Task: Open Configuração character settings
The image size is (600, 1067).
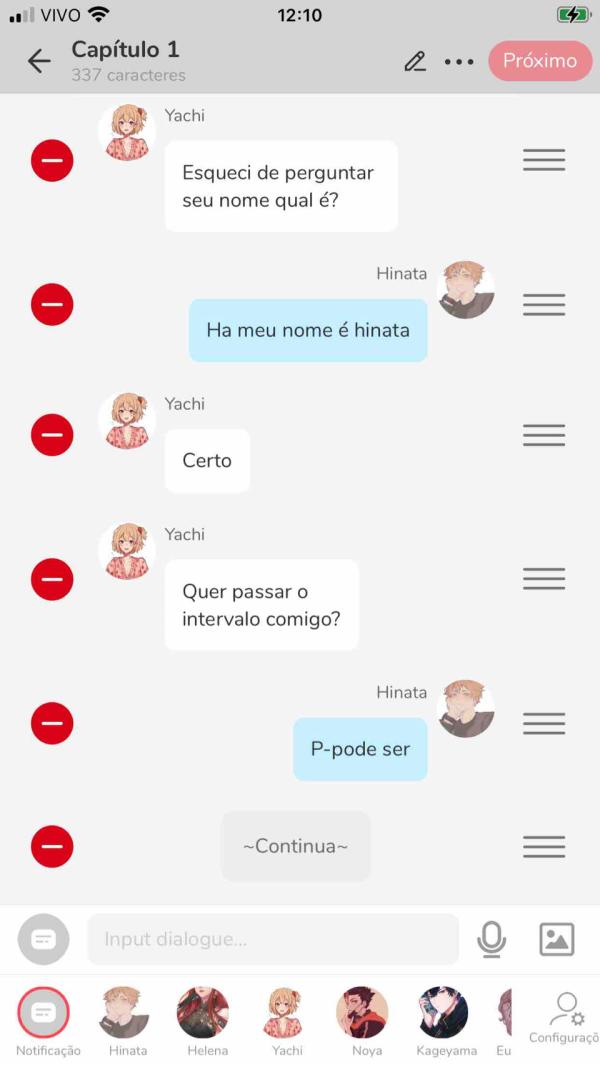Action: (x=566, y=1013)
